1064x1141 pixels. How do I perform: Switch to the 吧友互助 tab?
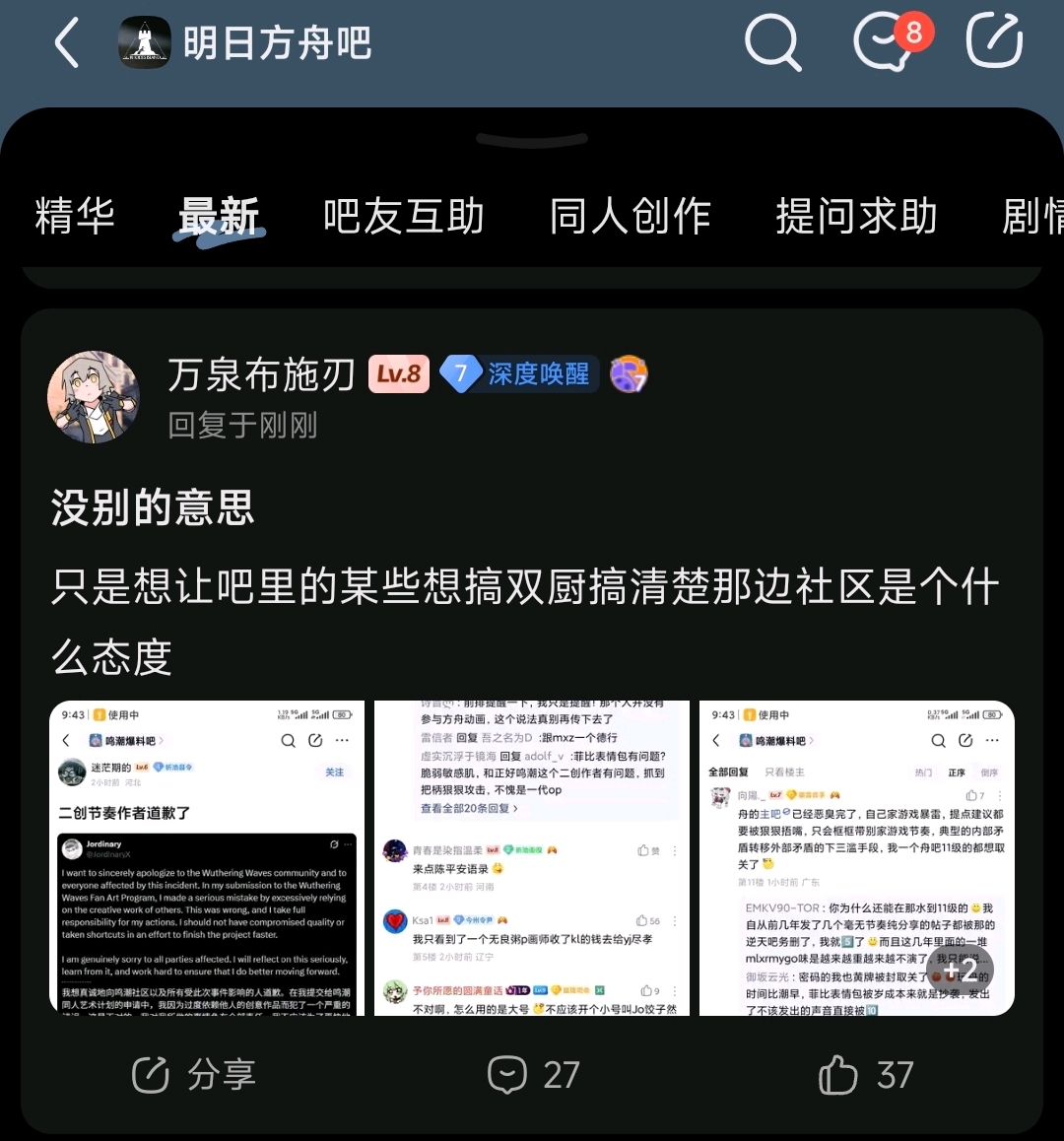click(404, 216)
